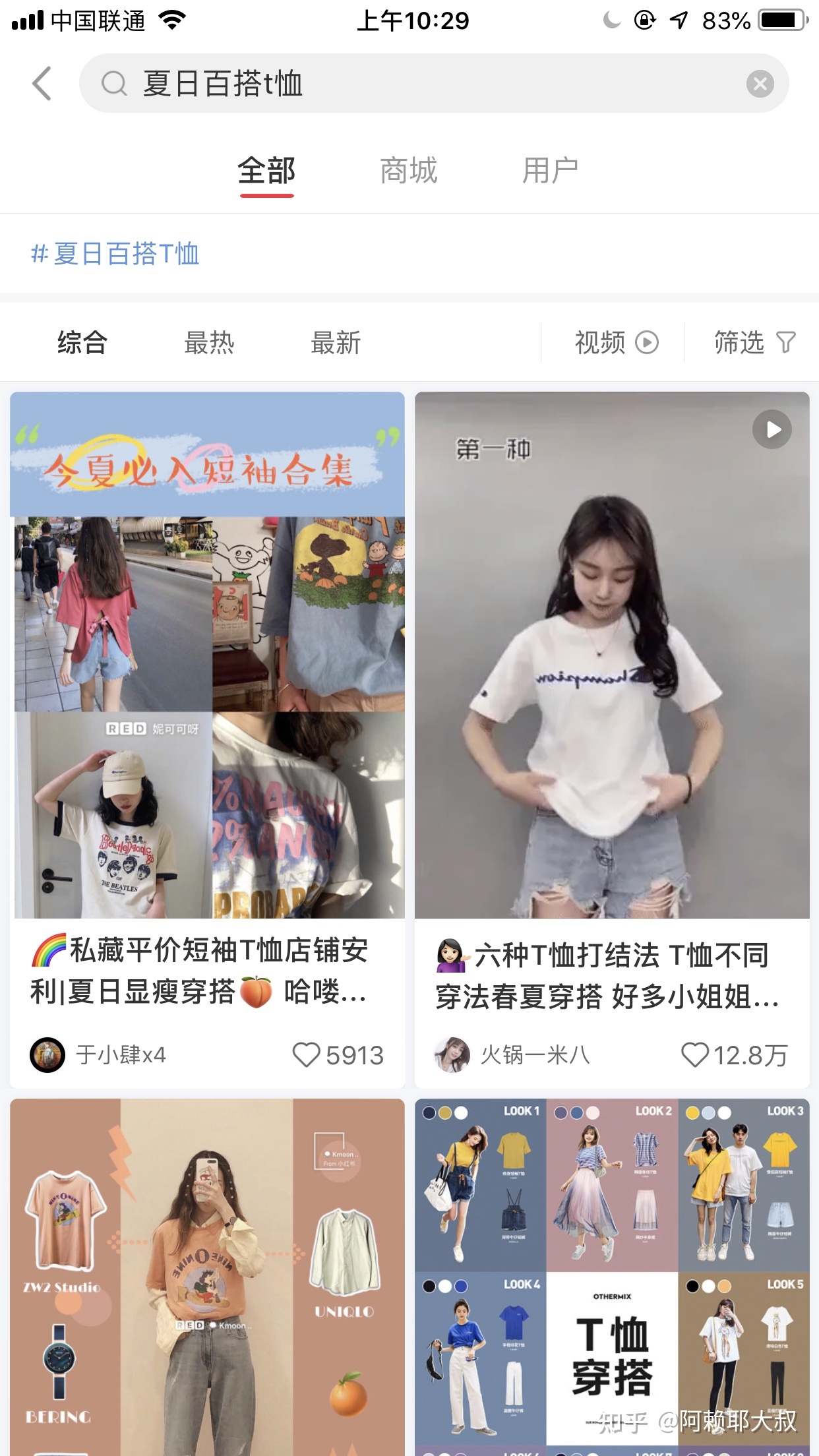This screenshot has height=1456, width=819.
Task: Go back using the arrow icon
Action: pyautogui.click(x=42, y=84)
